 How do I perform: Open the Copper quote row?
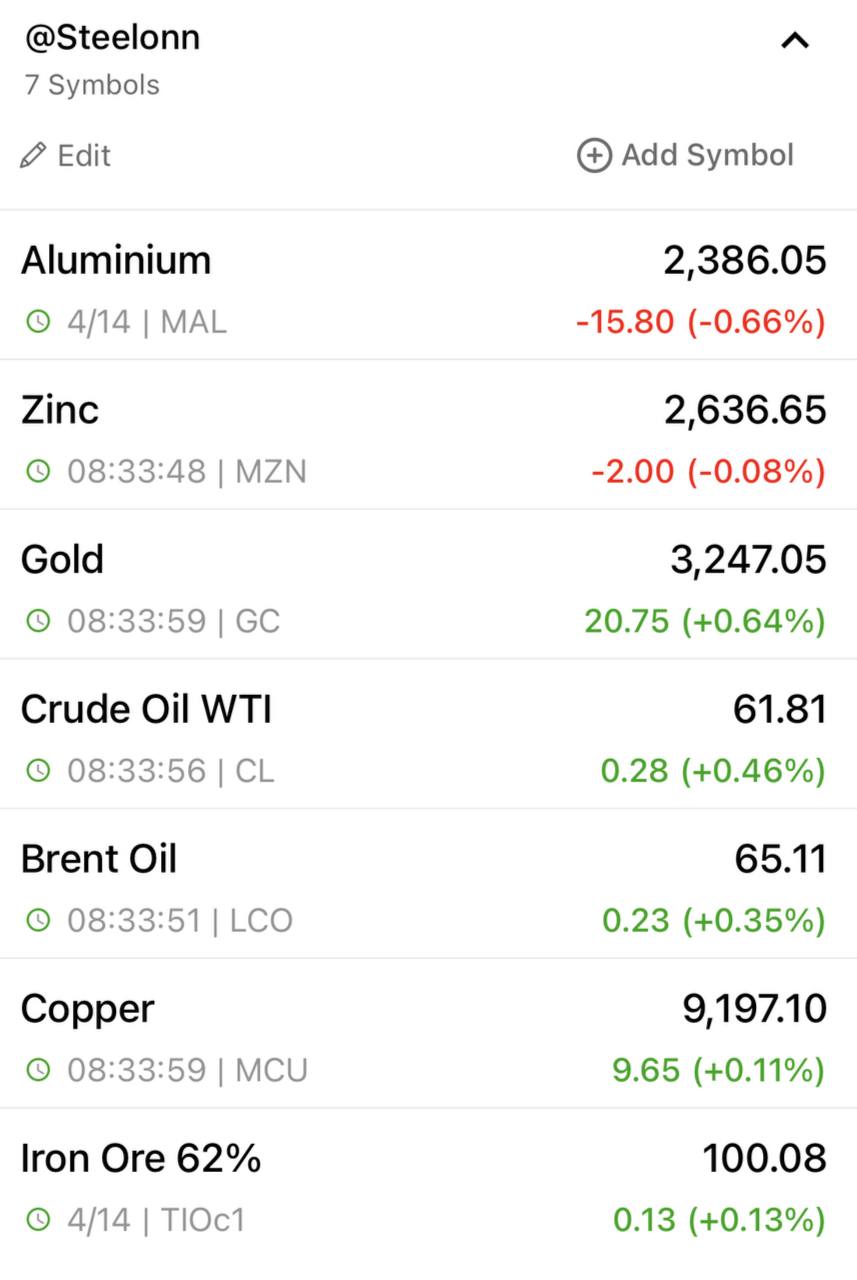tap(428, 1036)
